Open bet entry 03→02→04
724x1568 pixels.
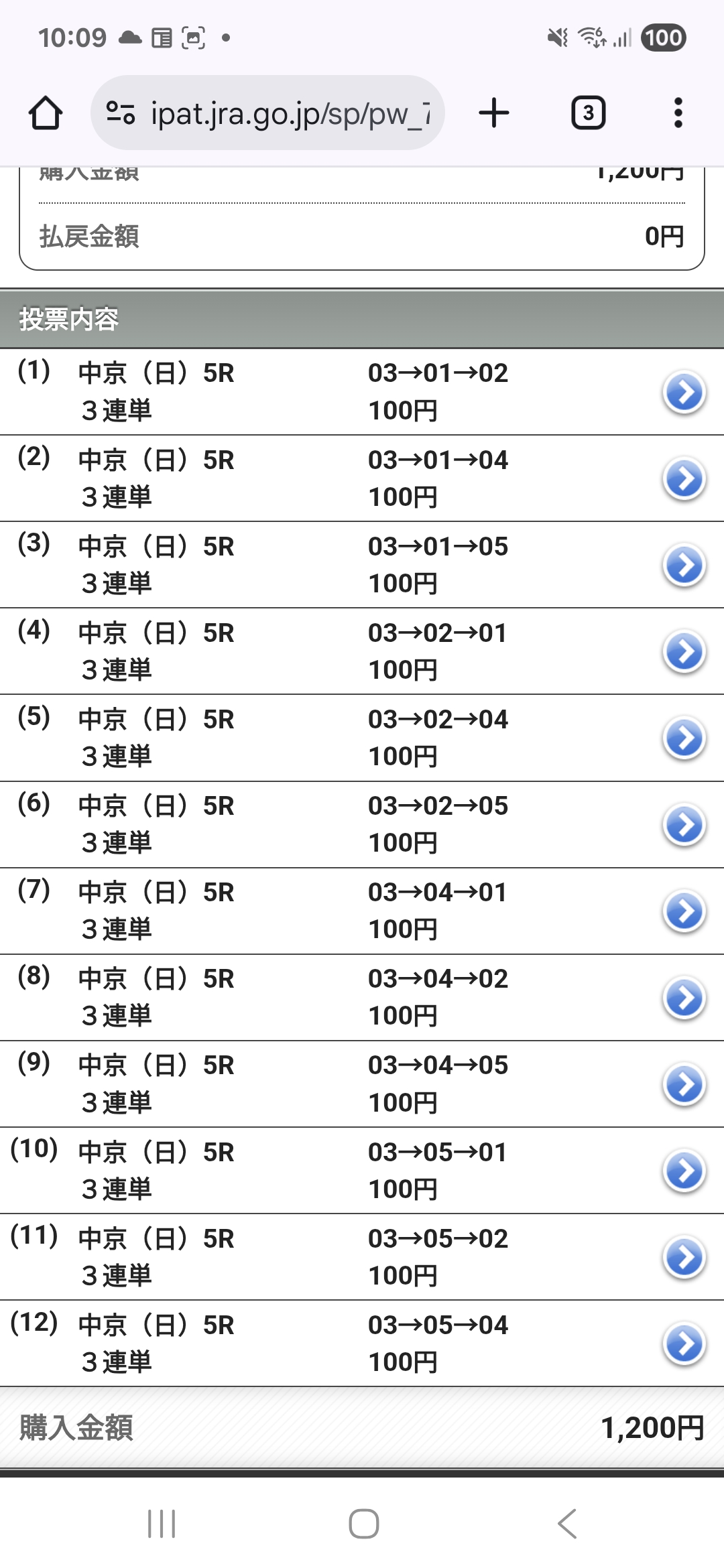684,738
